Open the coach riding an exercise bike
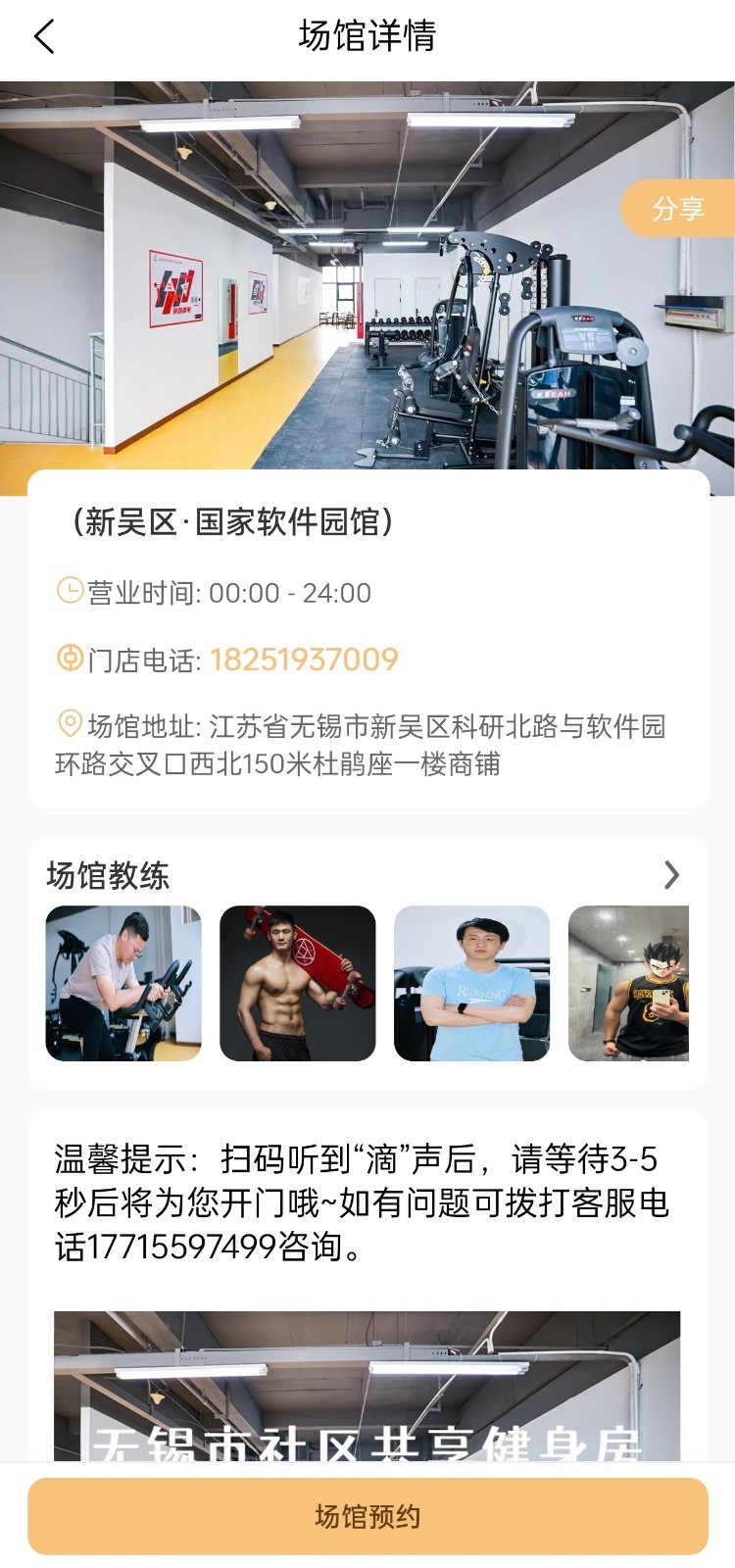 coord(123,983)
